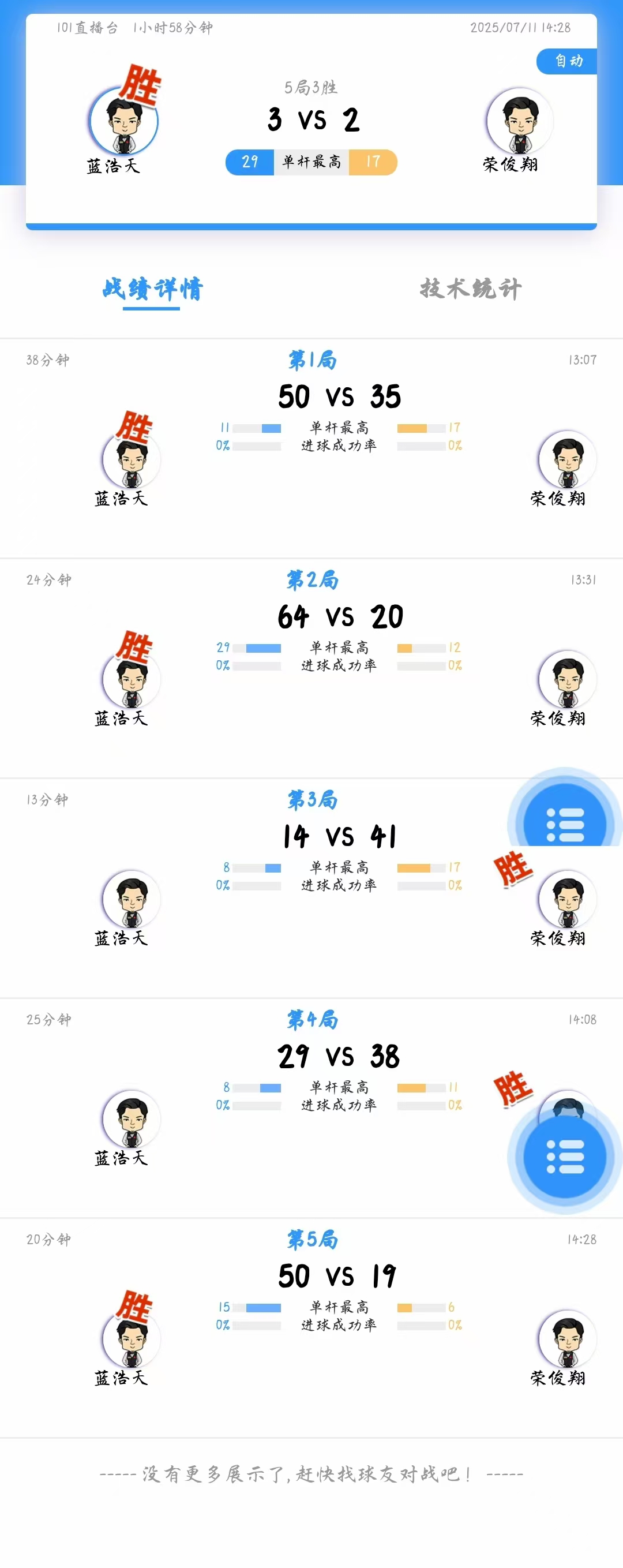This screenshot has height=1568, width=623.
Task: View 荣俊翔's avatar in the match header
Action: coord(520,122)
